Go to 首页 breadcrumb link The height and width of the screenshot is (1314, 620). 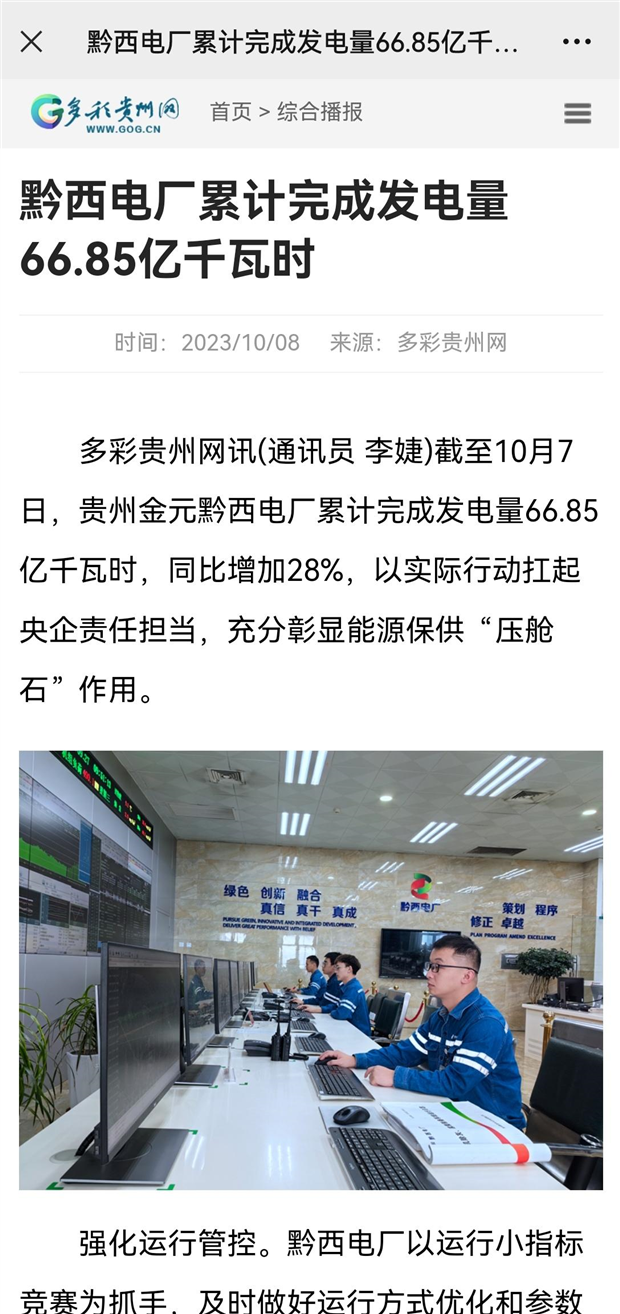pyautogui.click(x=230, y=112)
